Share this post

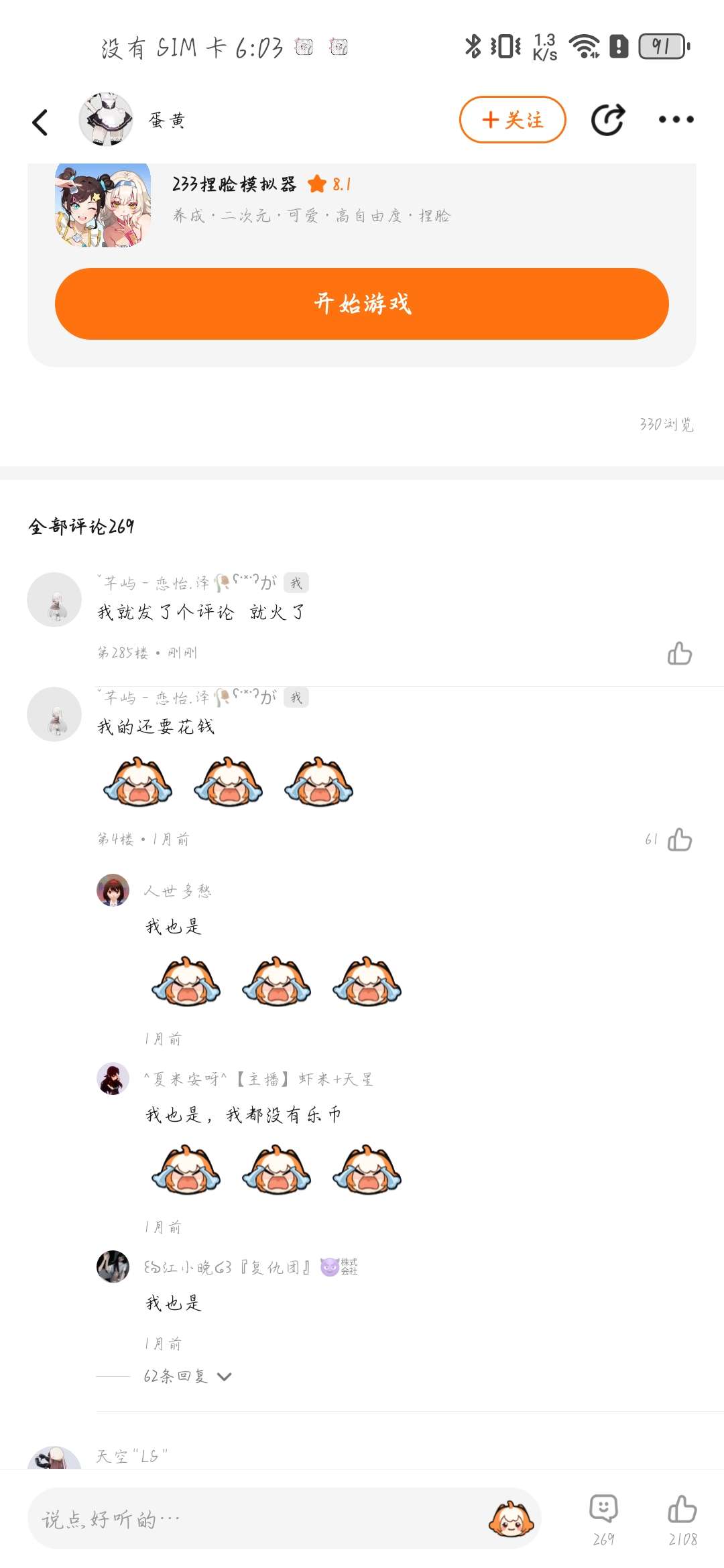coord(608,120)
